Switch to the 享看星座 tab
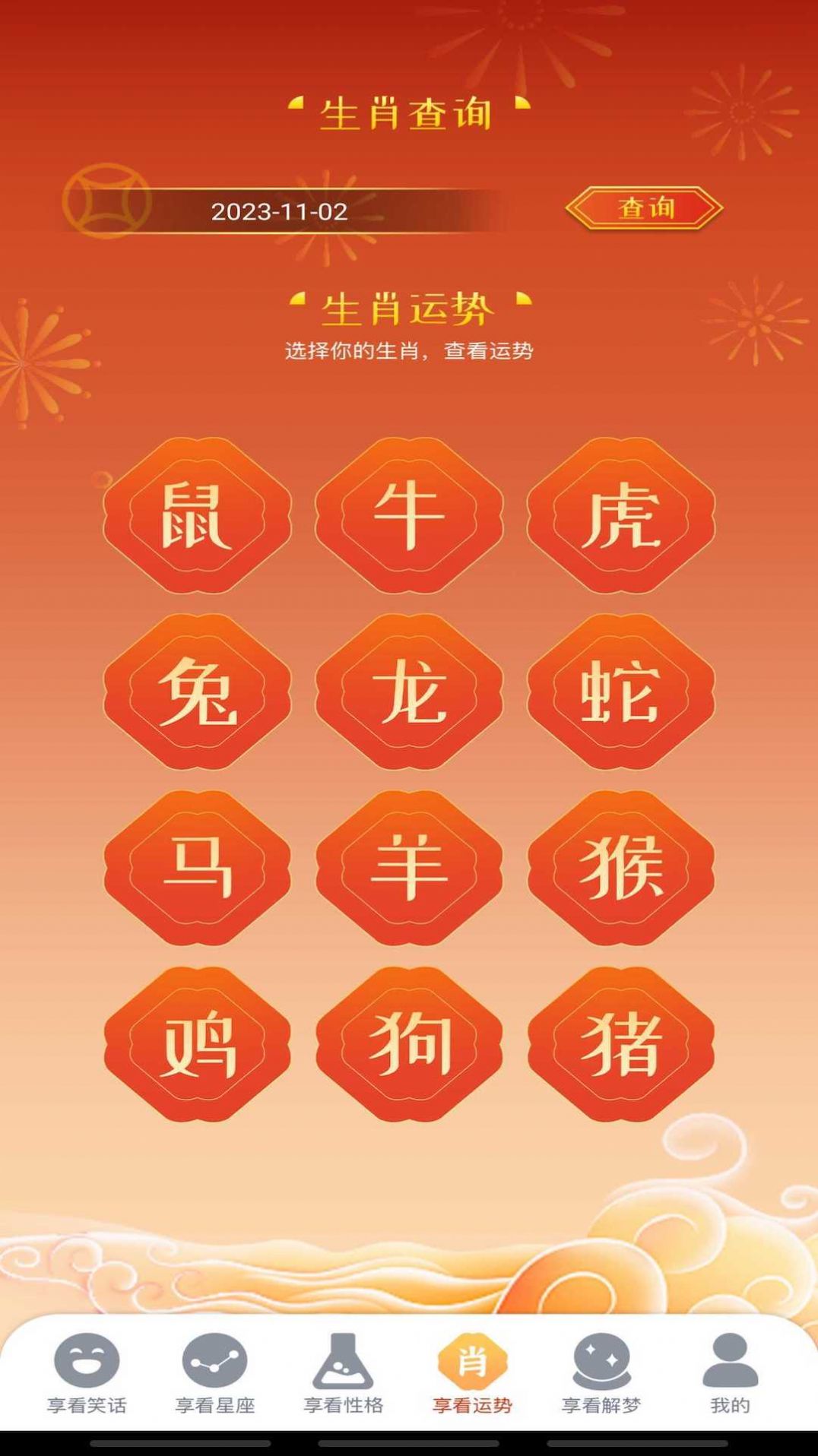The height and width of the screenshot is (1456, 818). [215, 1374]
